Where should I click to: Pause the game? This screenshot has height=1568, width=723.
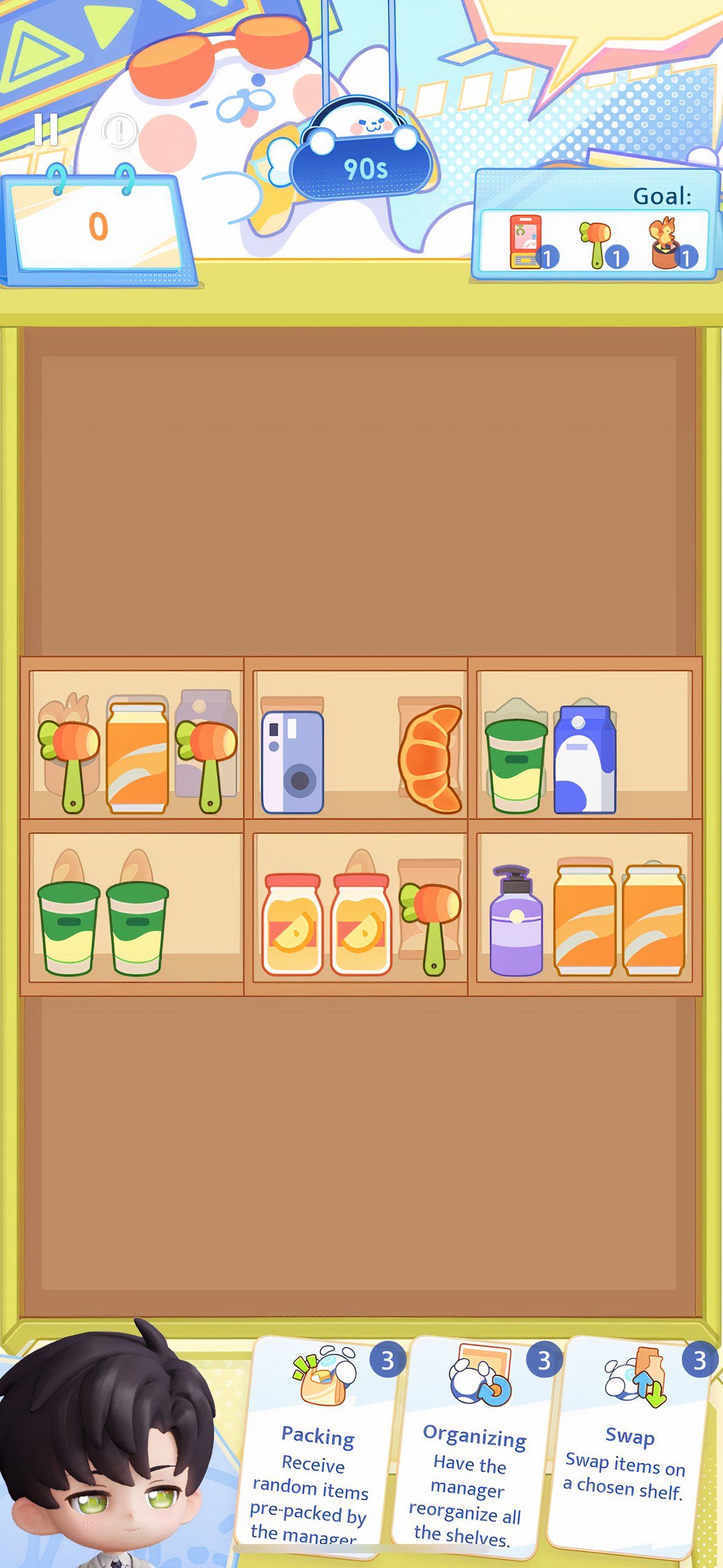point(46,129)
